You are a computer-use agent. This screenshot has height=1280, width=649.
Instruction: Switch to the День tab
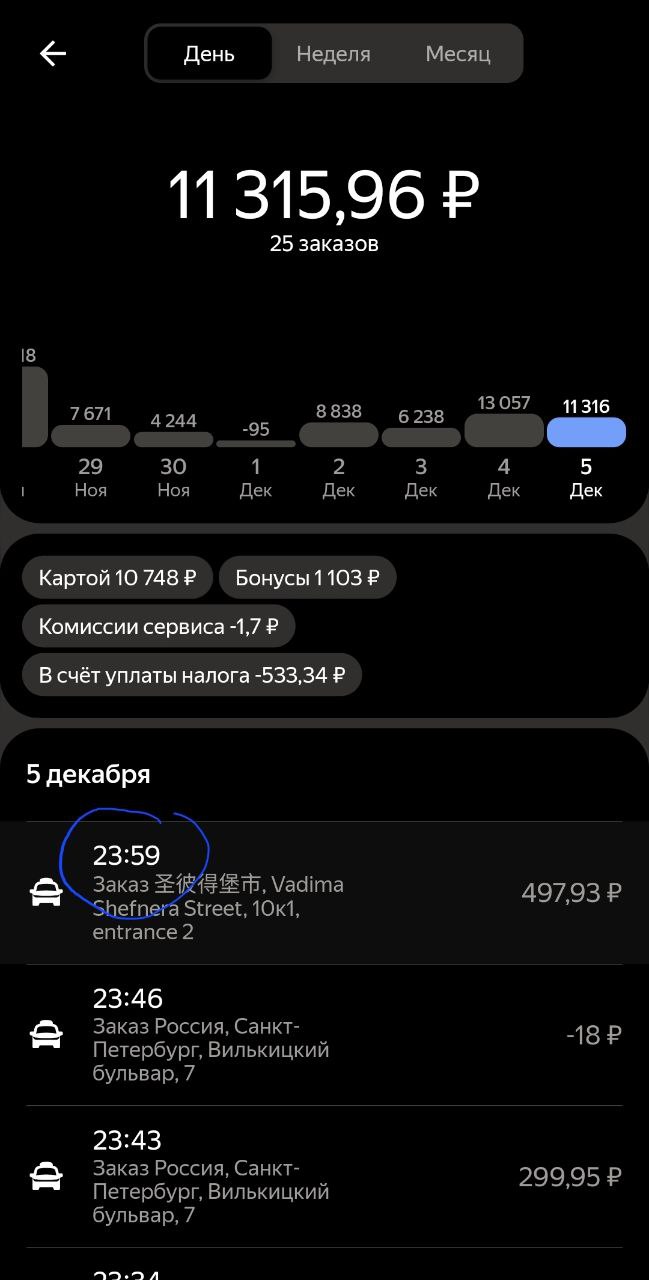coord(209,54)
